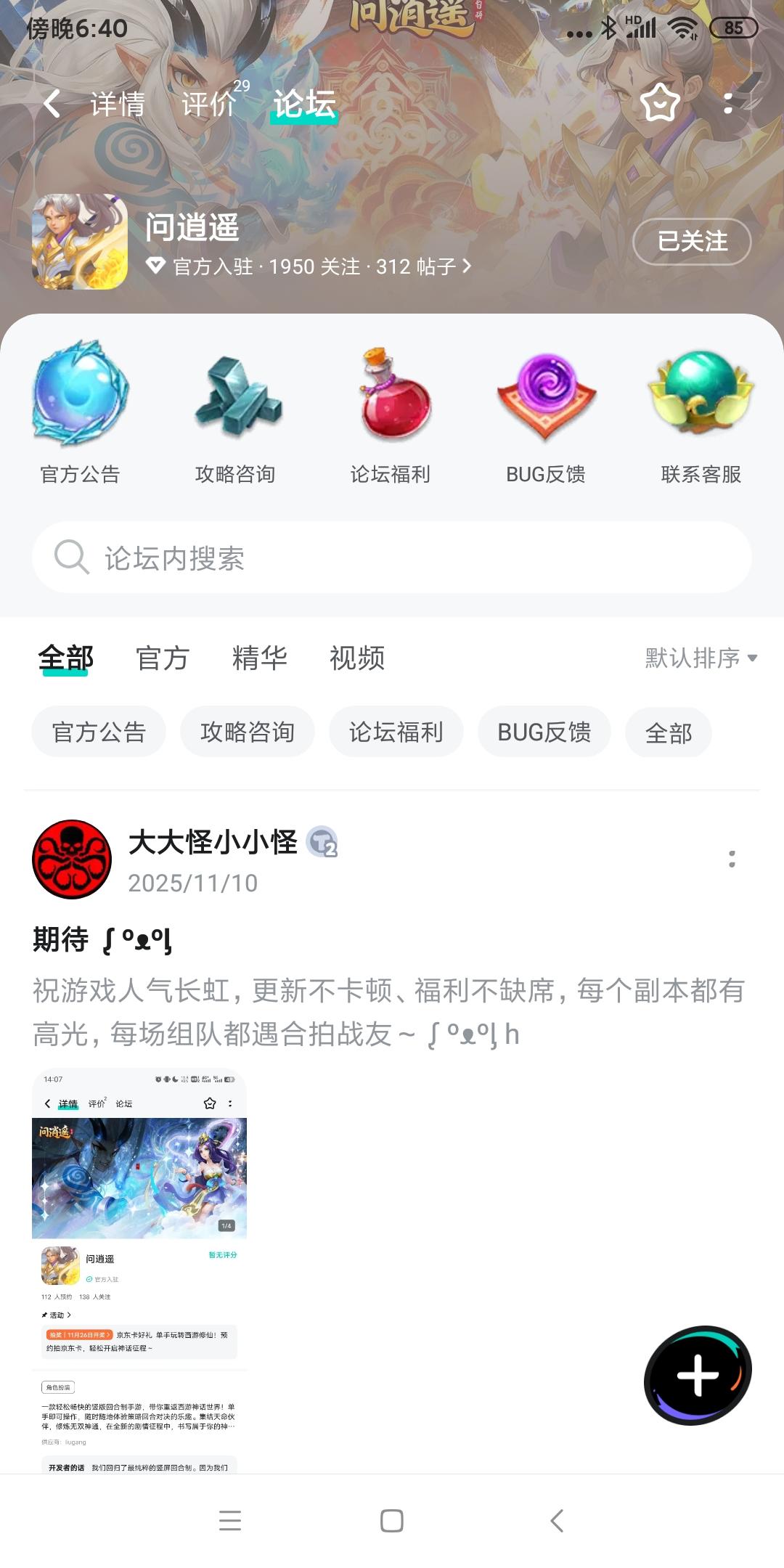The height and width of the screenshot is (1568, 784).
Task: Open the 默认排序 sort dropdown
Action: point(699,658)
